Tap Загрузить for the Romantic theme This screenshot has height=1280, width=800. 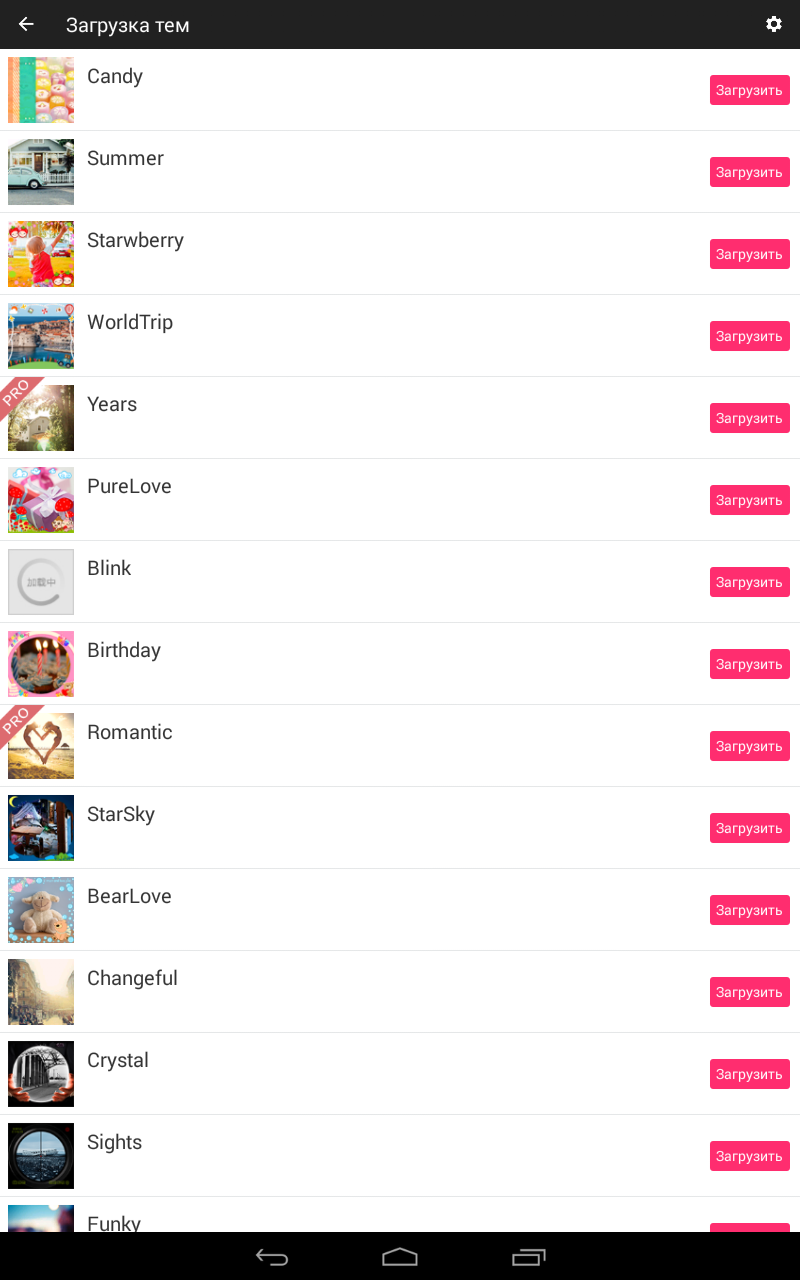pos(749,746)
